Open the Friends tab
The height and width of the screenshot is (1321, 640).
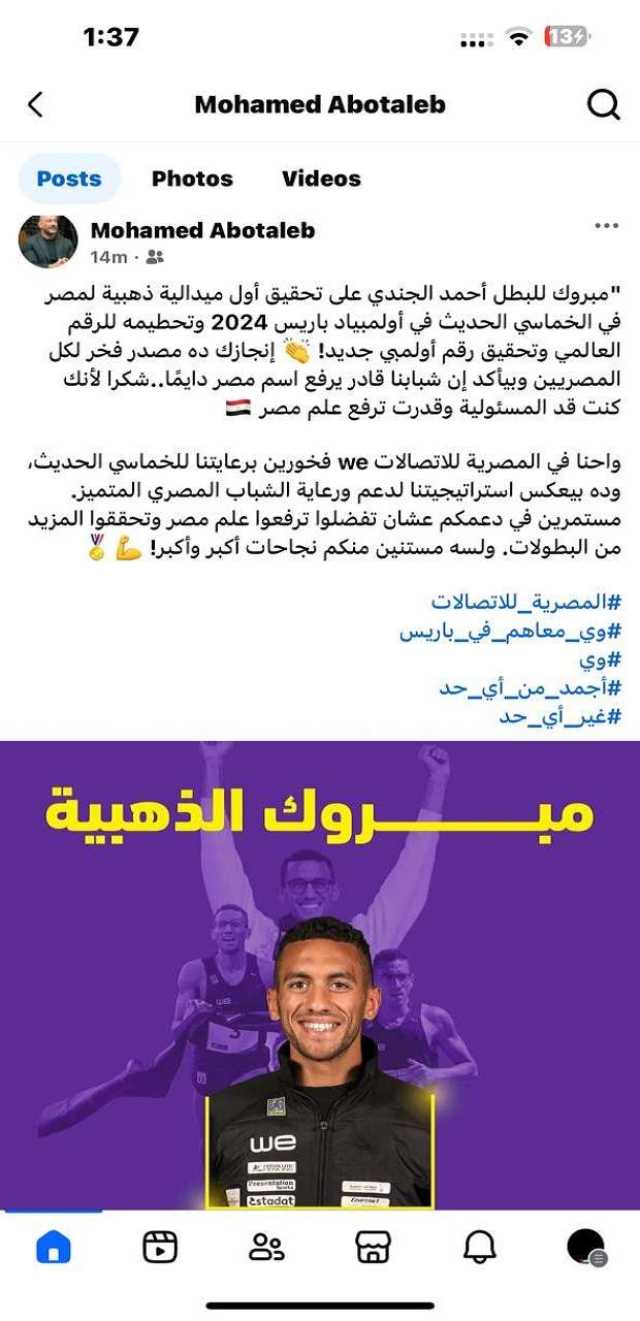[x=266, y=1246]
